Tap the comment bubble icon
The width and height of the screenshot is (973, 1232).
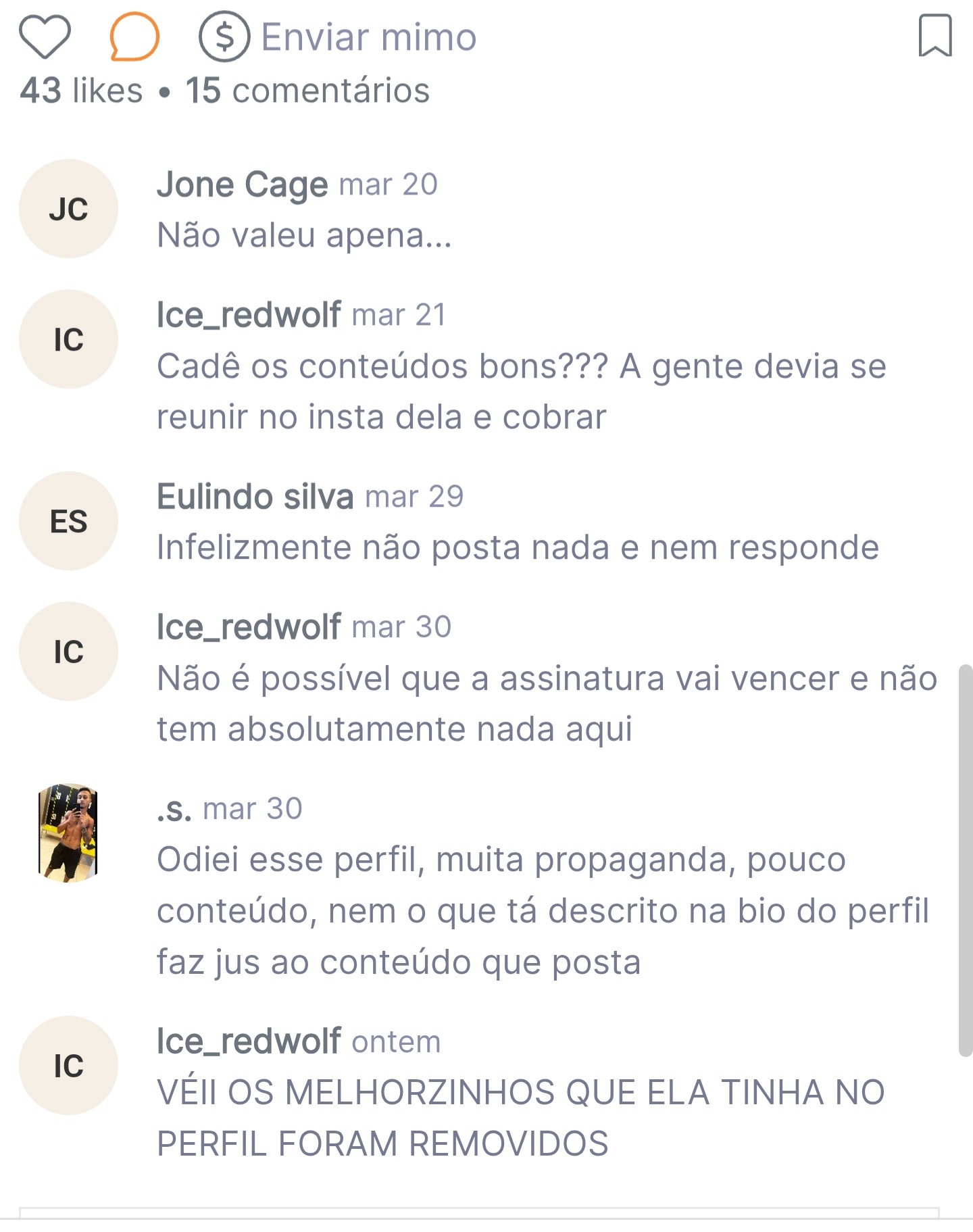click(x=134, y=36)
